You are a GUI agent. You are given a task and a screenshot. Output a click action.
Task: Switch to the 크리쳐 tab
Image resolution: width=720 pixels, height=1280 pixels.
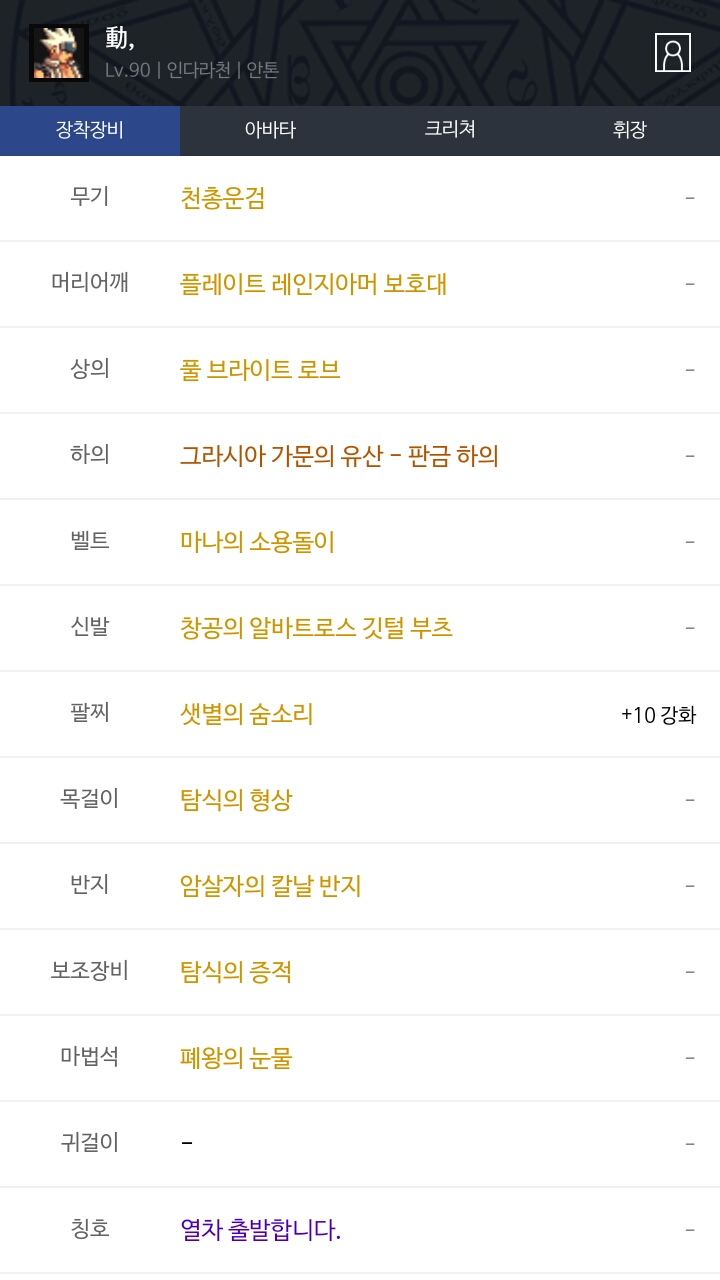pos(450,130)
